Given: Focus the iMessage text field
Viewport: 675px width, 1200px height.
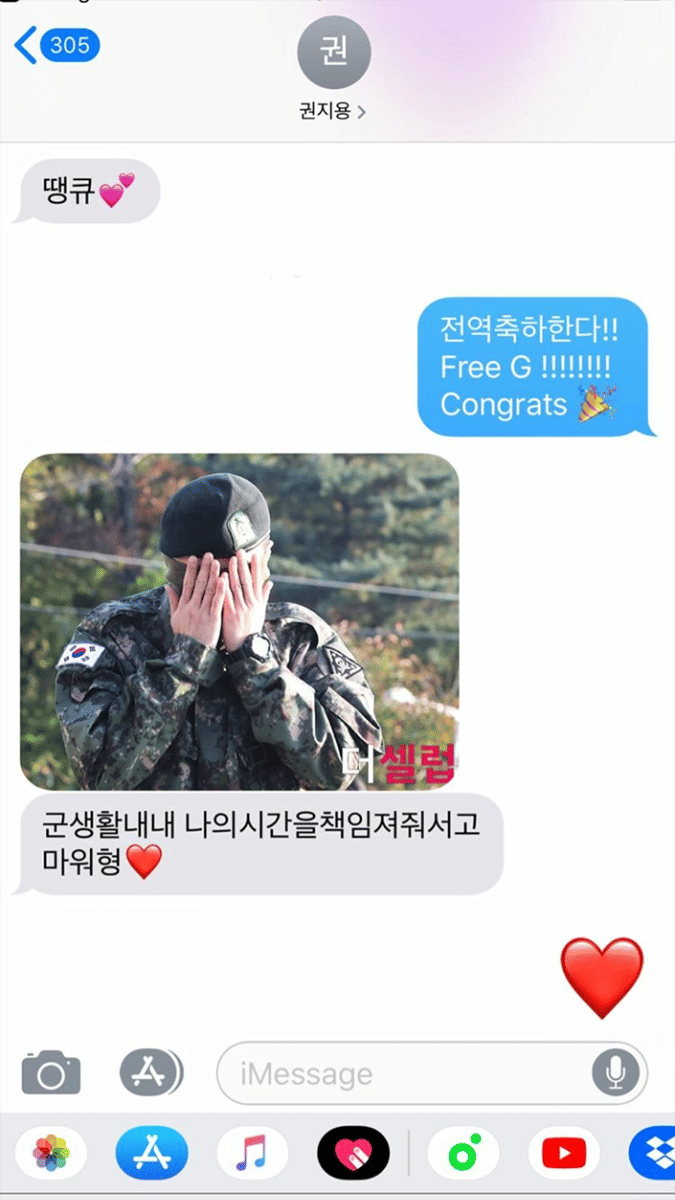Looking at the screenshot, I should coord(400,1074).
